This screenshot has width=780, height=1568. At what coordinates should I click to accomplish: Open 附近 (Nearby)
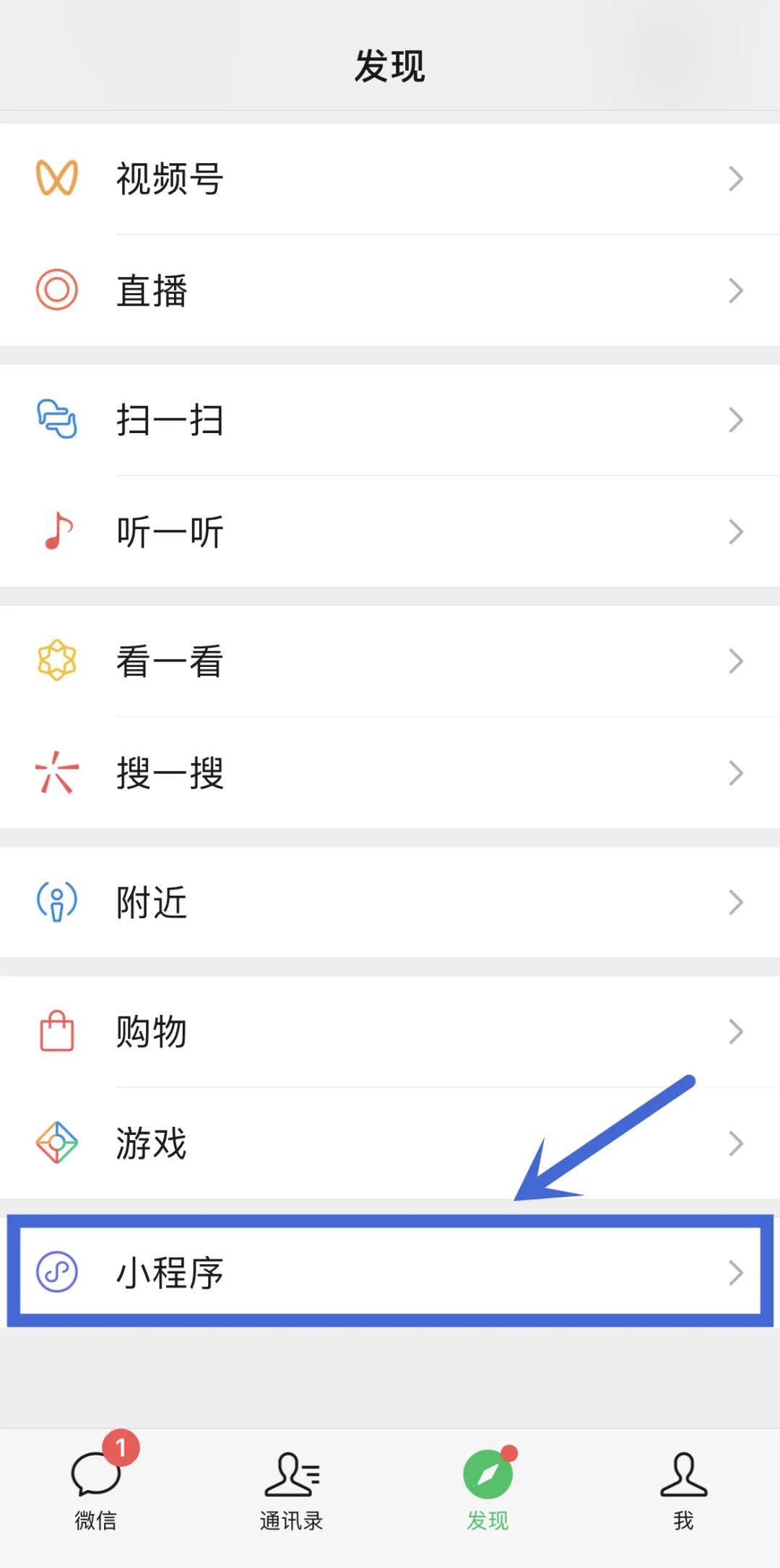coord(390,902)
